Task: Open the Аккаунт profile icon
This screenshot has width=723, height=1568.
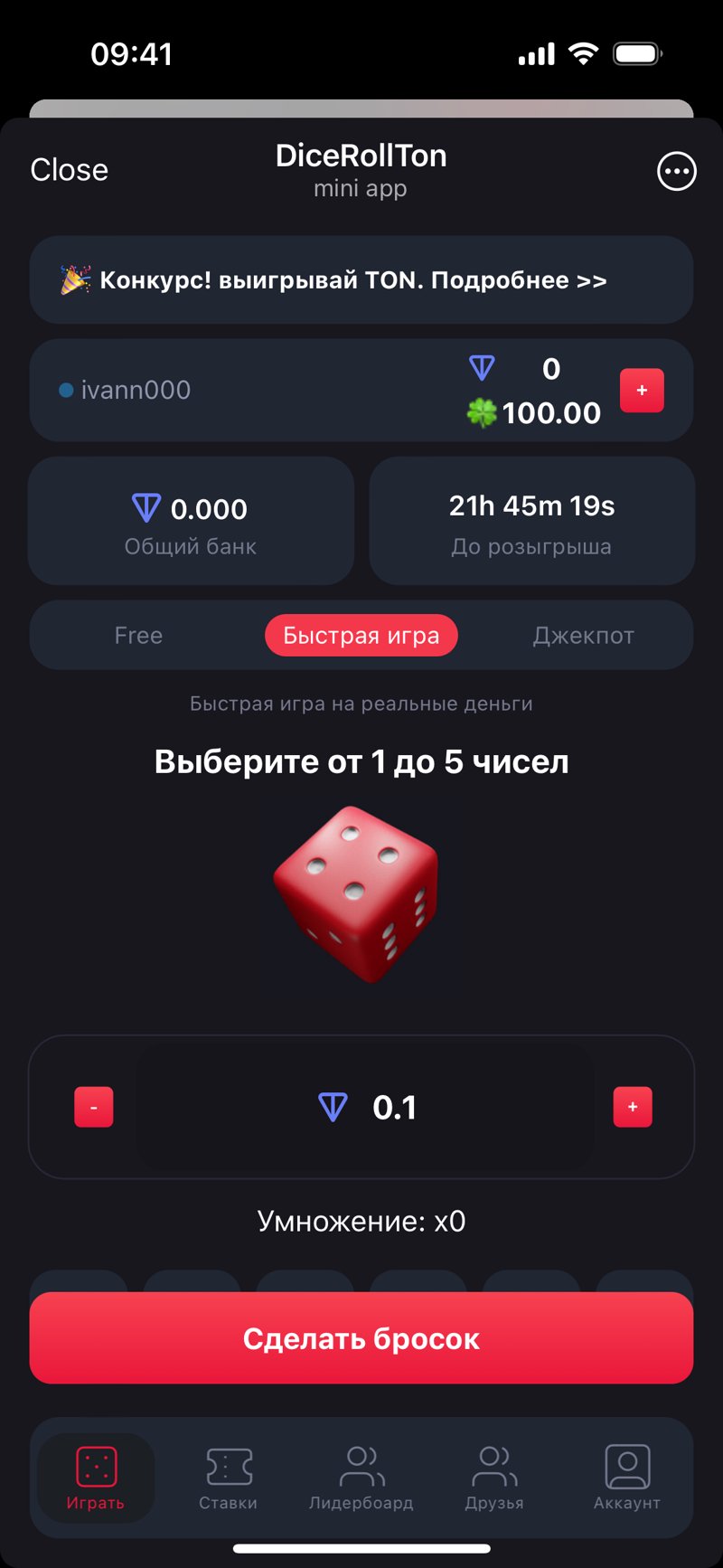Action: (626, 1466)
